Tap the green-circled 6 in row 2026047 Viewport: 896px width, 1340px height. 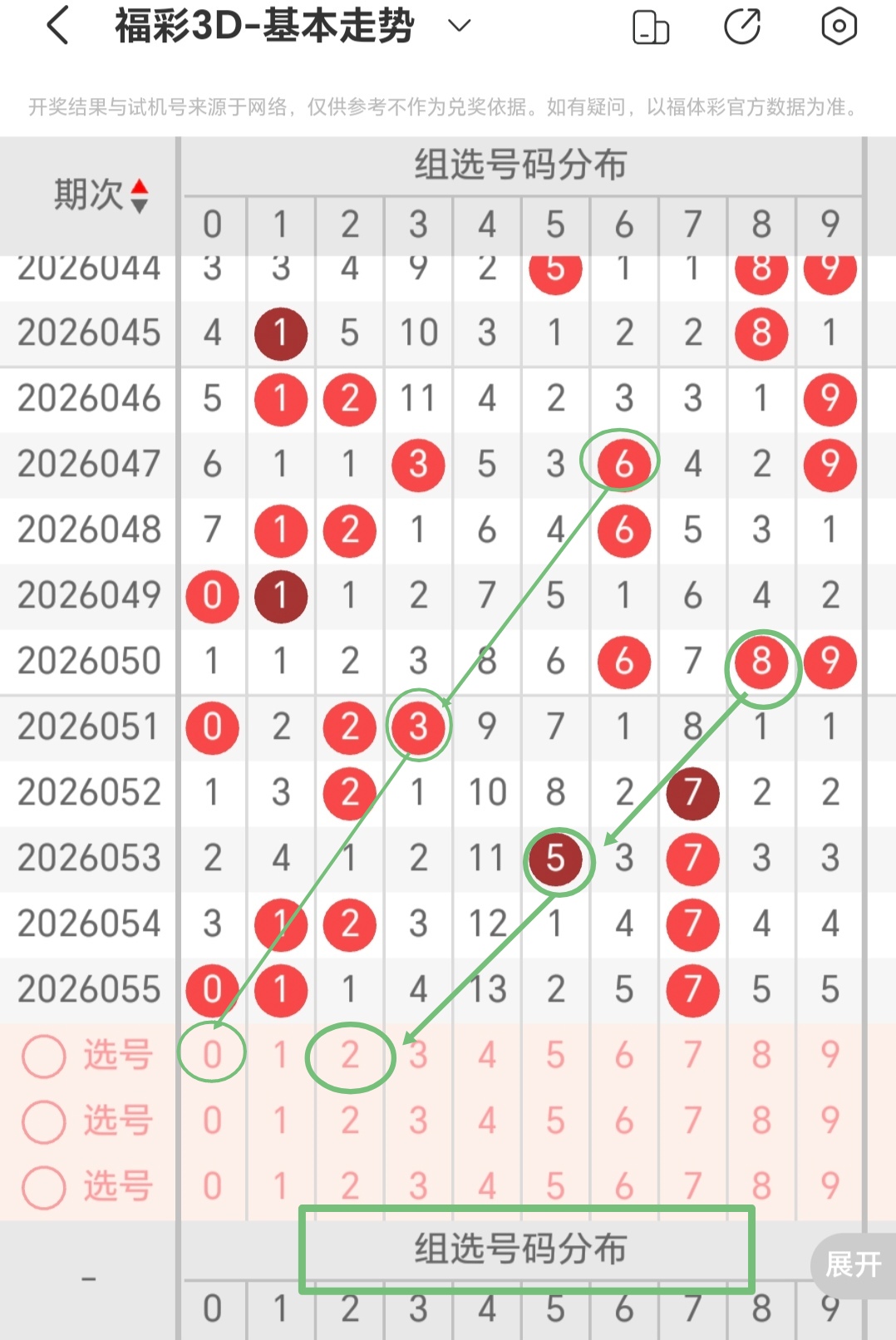[623, 465]
